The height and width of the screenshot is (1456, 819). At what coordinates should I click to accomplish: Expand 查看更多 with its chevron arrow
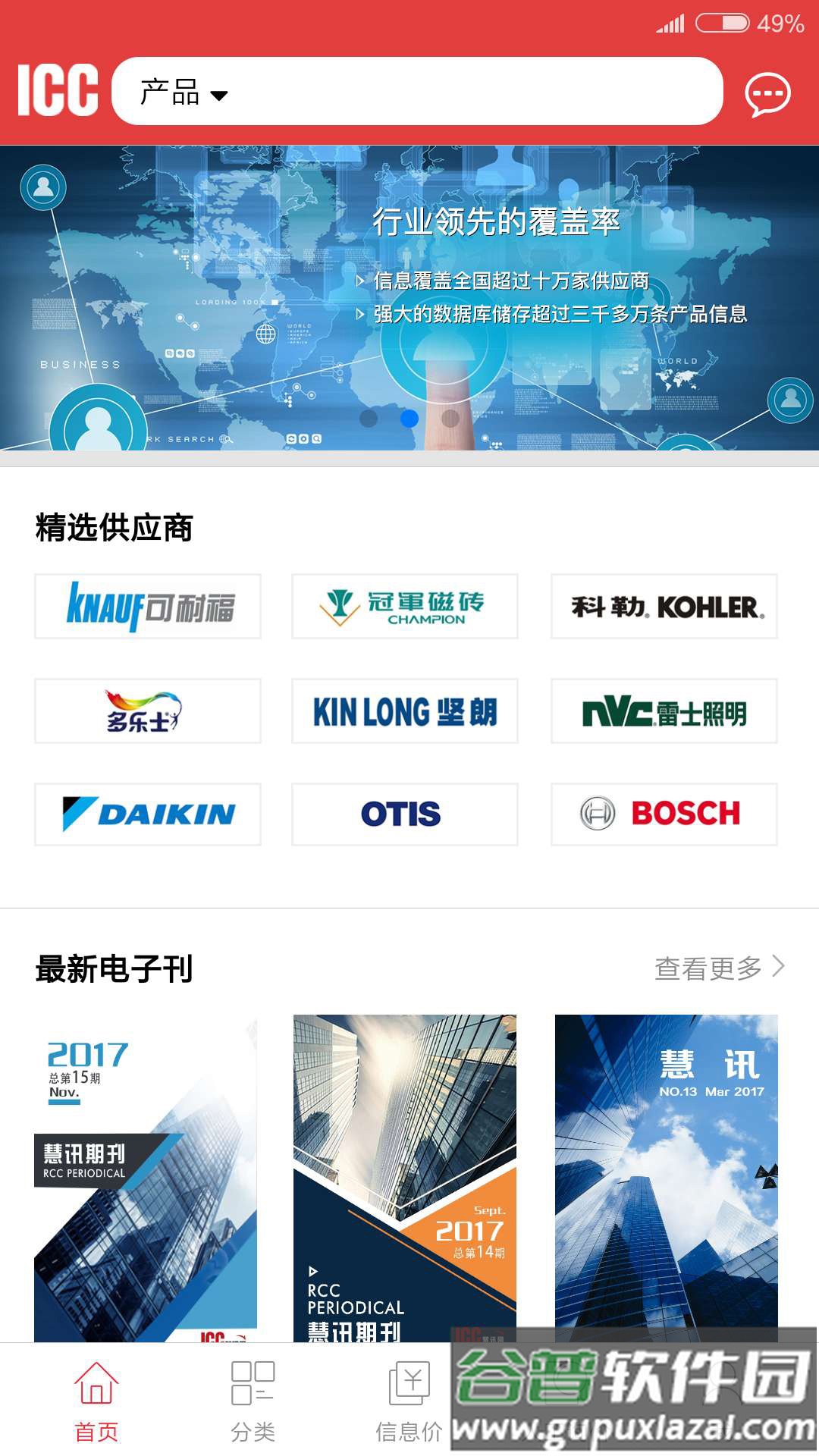click(x=717, y=967)
